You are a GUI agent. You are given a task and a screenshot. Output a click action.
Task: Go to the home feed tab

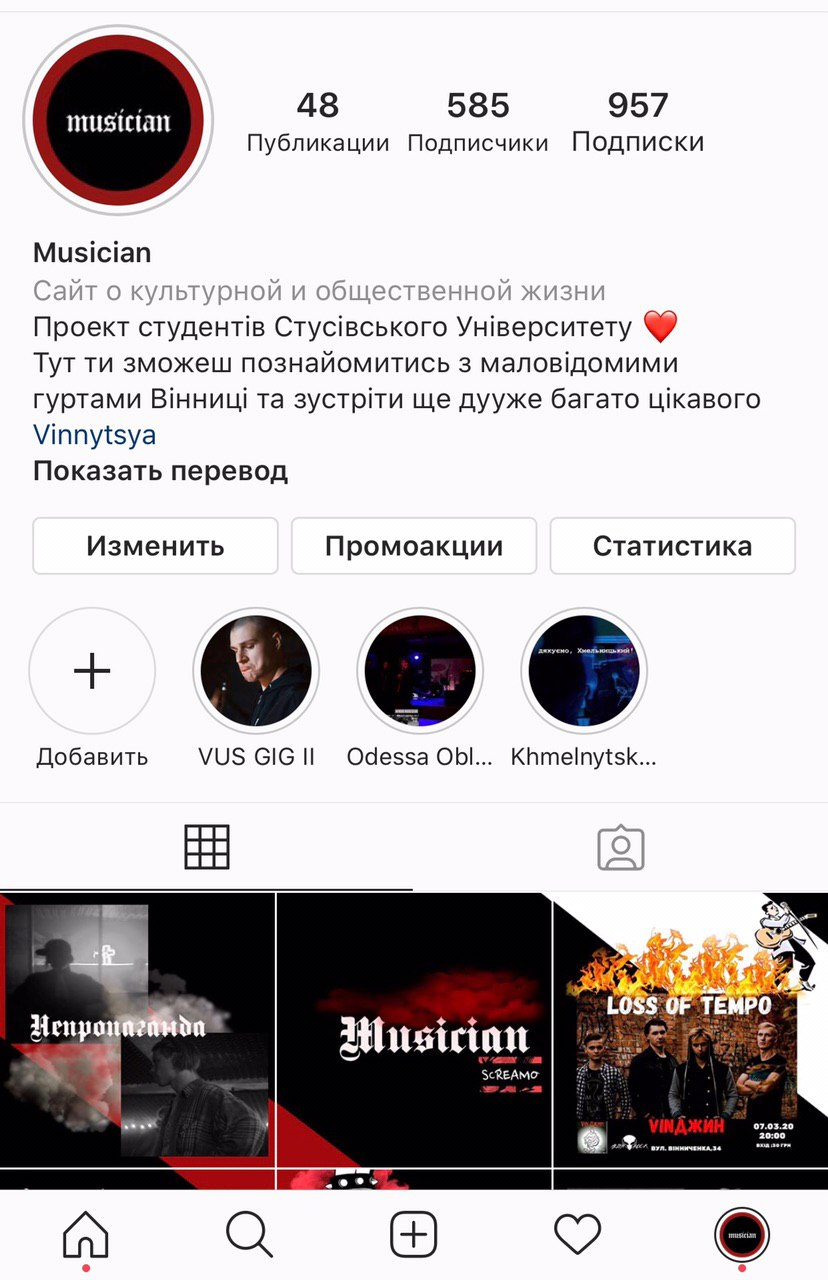coord(85,1236)
